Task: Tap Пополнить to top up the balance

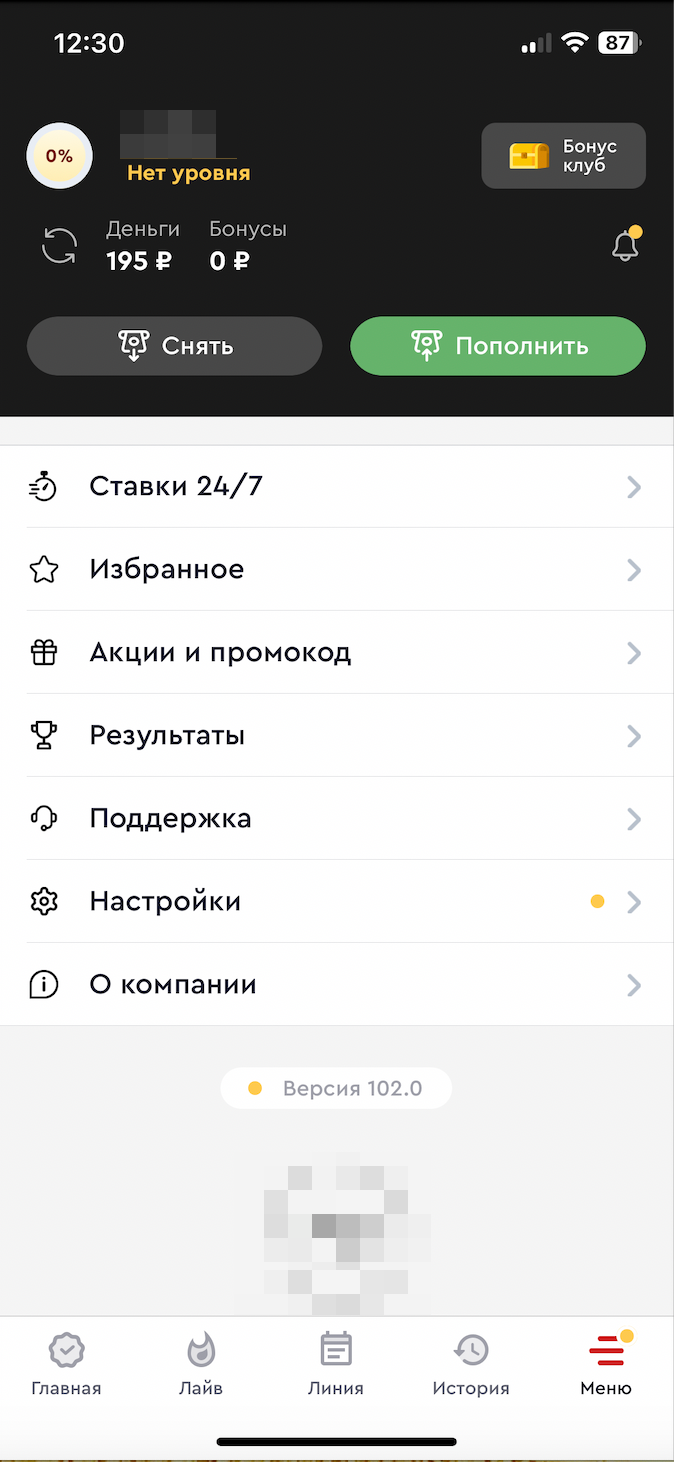Action: click(x=497, y=346)
